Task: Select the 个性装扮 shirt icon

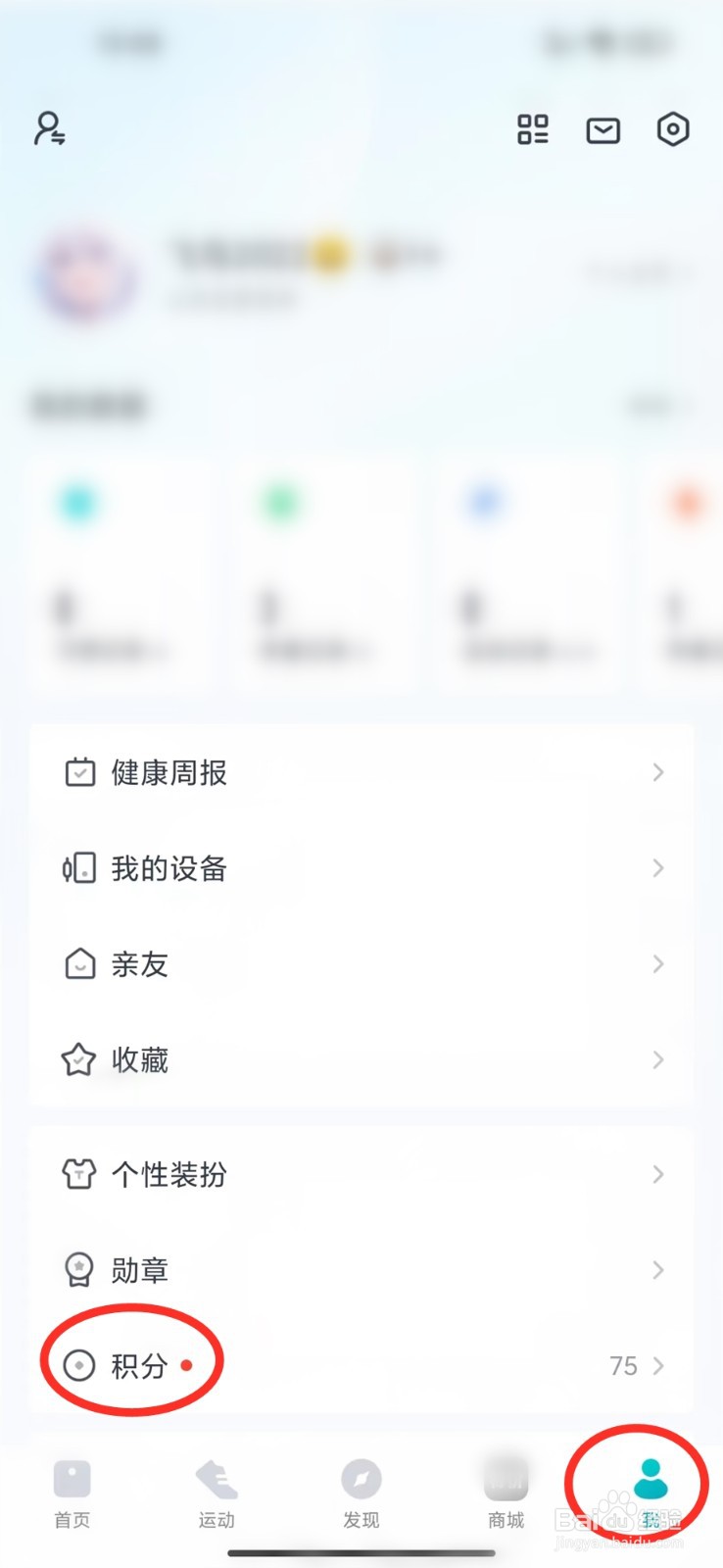Action: click(80, 1174)
